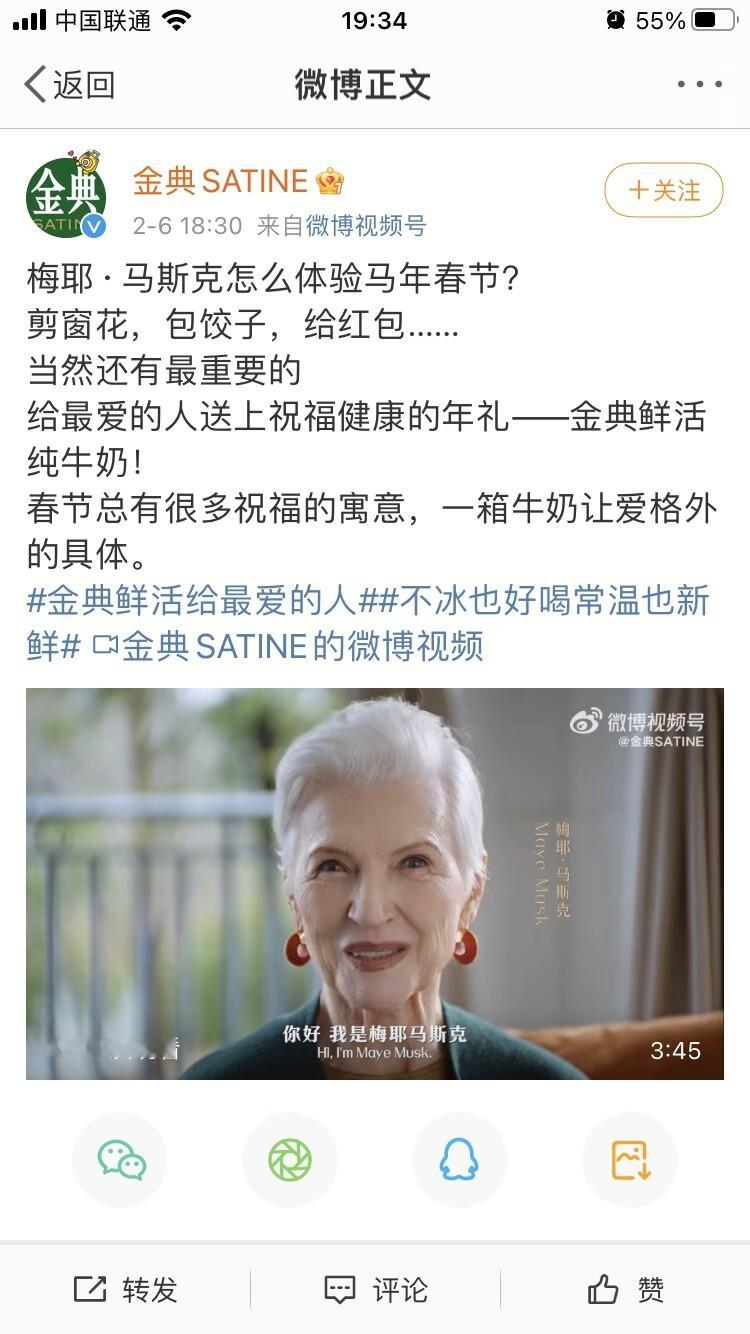Toggle following via the +关注 button
The height and width of the screenshot is (1334, 750).
coord(663,190)
